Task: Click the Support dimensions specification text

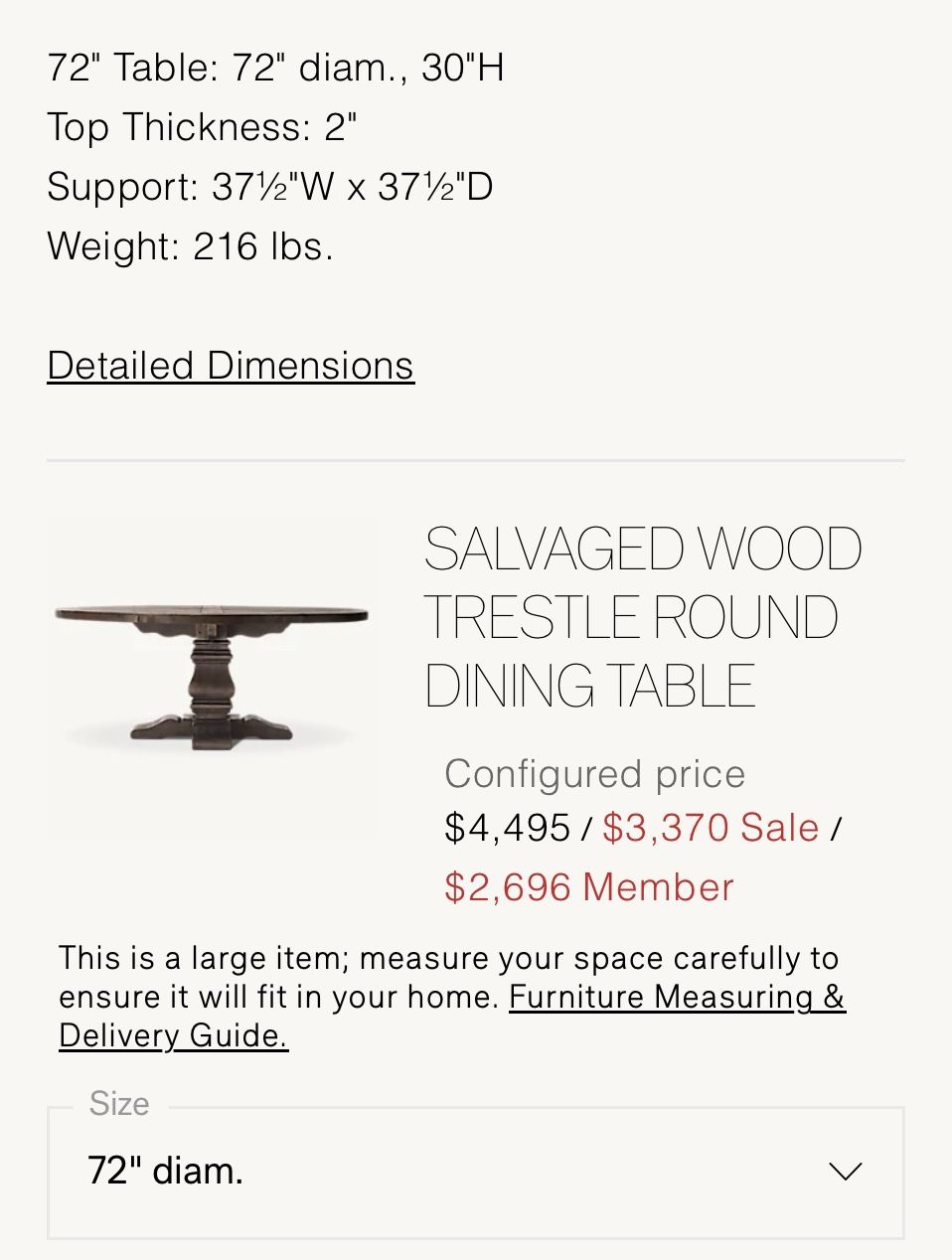Action: tap(272, 187)
